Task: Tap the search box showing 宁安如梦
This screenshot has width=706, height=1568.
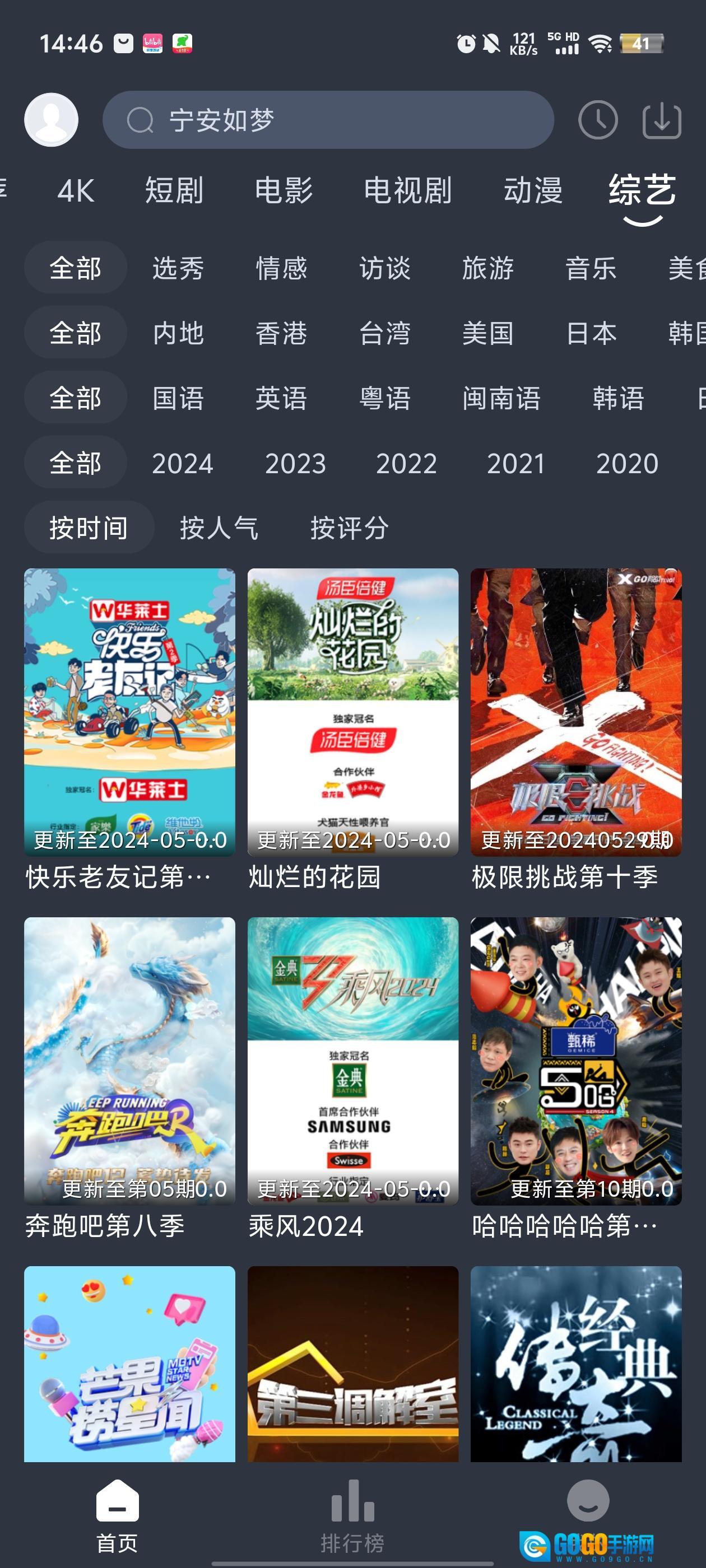Action: [328, 120]
